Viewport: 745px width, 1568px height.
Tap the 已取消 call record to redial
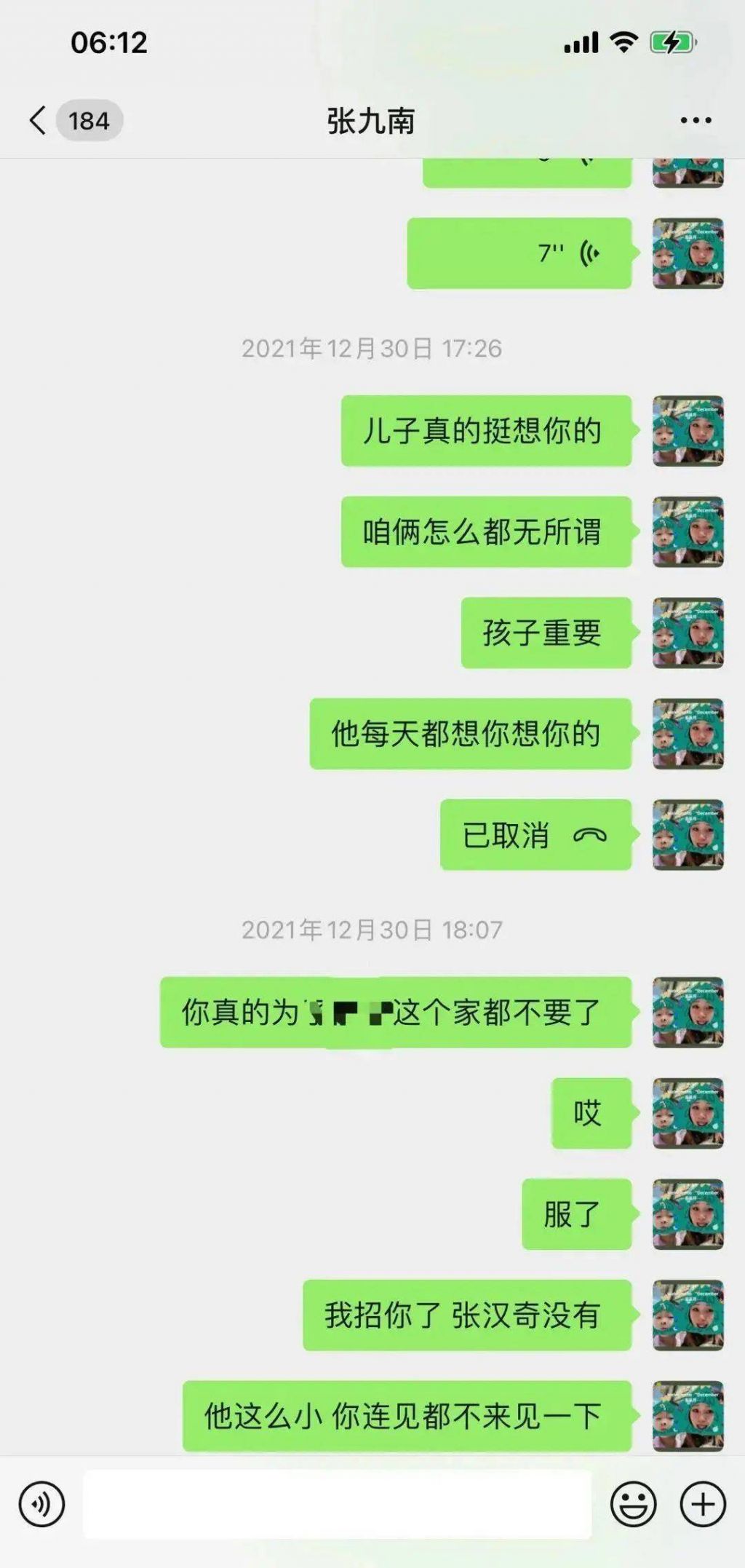(x=535, y=835)
